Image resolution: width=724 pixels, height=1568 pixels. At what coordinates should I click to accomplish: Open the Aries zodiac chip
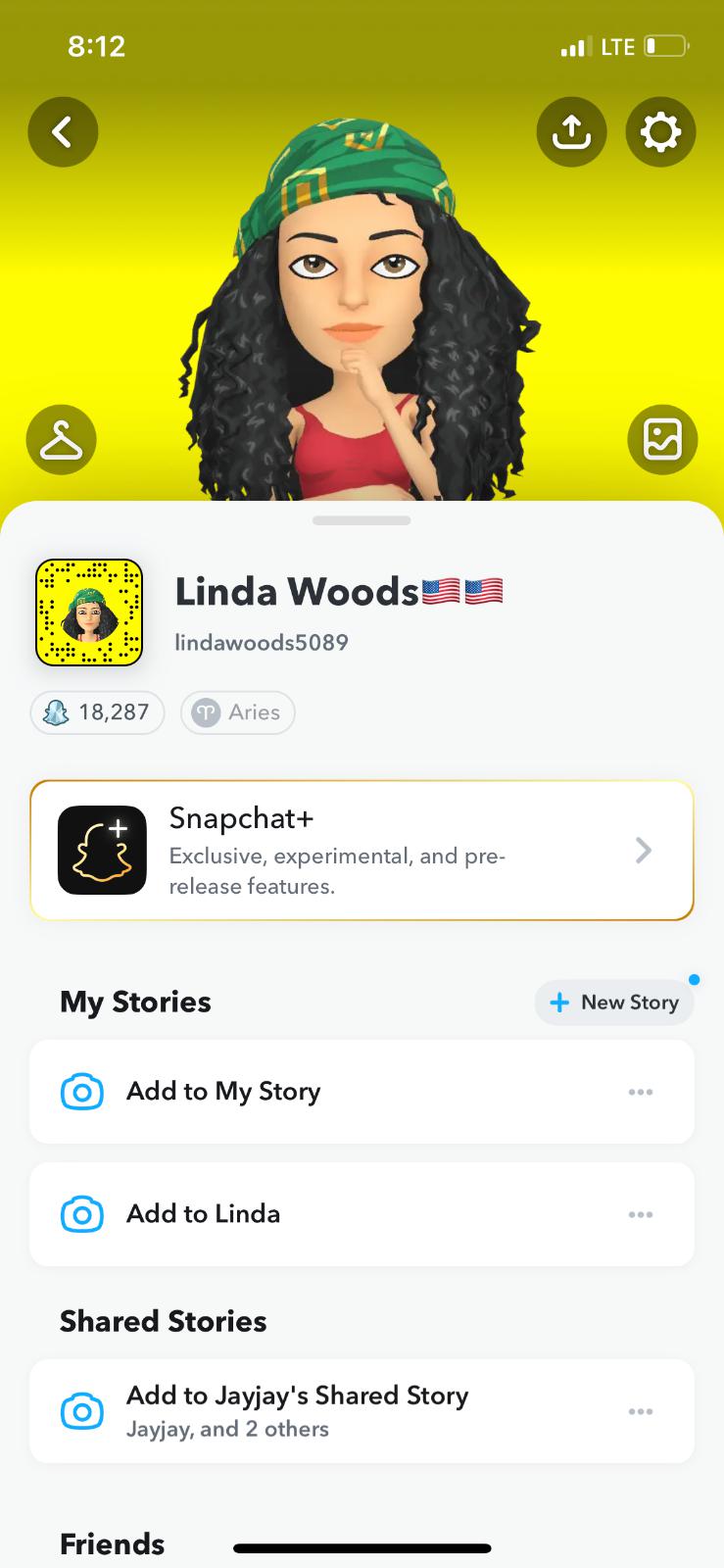coord(238,712)
